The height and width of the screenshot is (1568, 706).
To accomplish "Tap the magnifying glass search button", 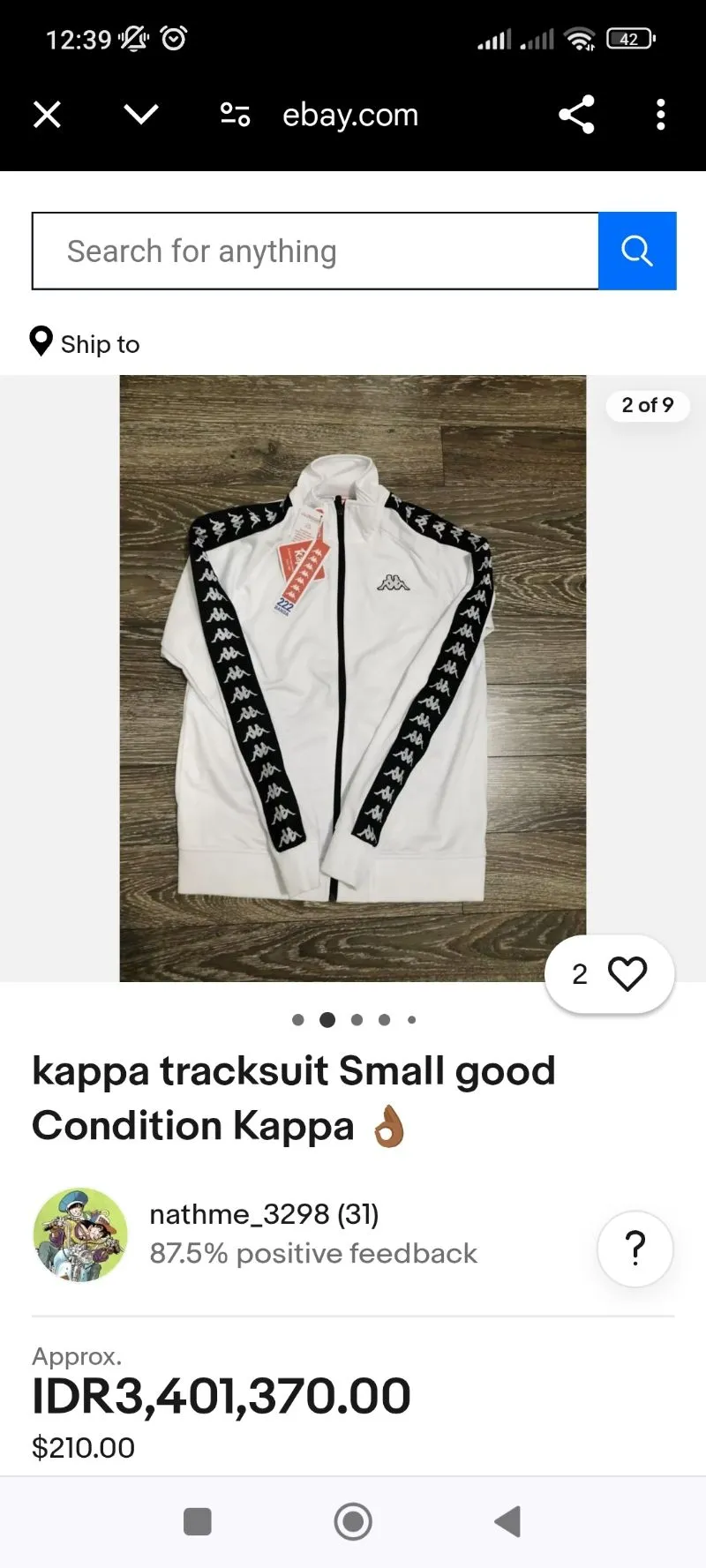I will coord(636,251).
